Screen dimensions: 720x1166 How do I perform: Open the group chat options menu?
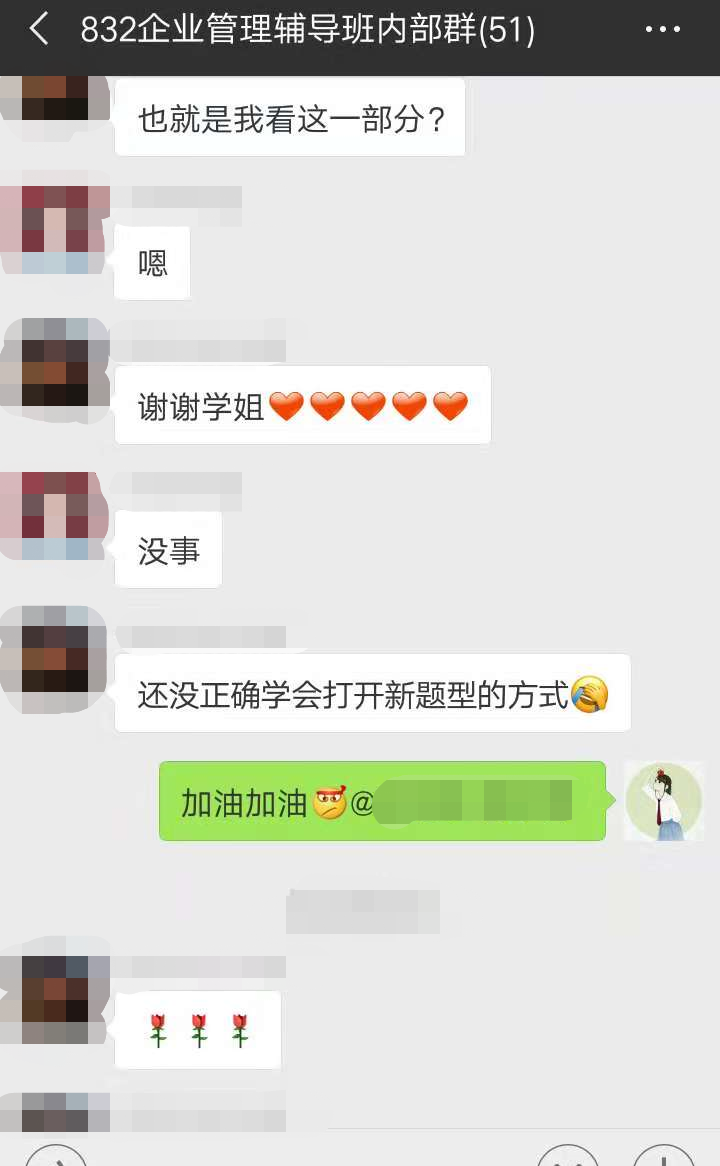click(x=662, y=31)
